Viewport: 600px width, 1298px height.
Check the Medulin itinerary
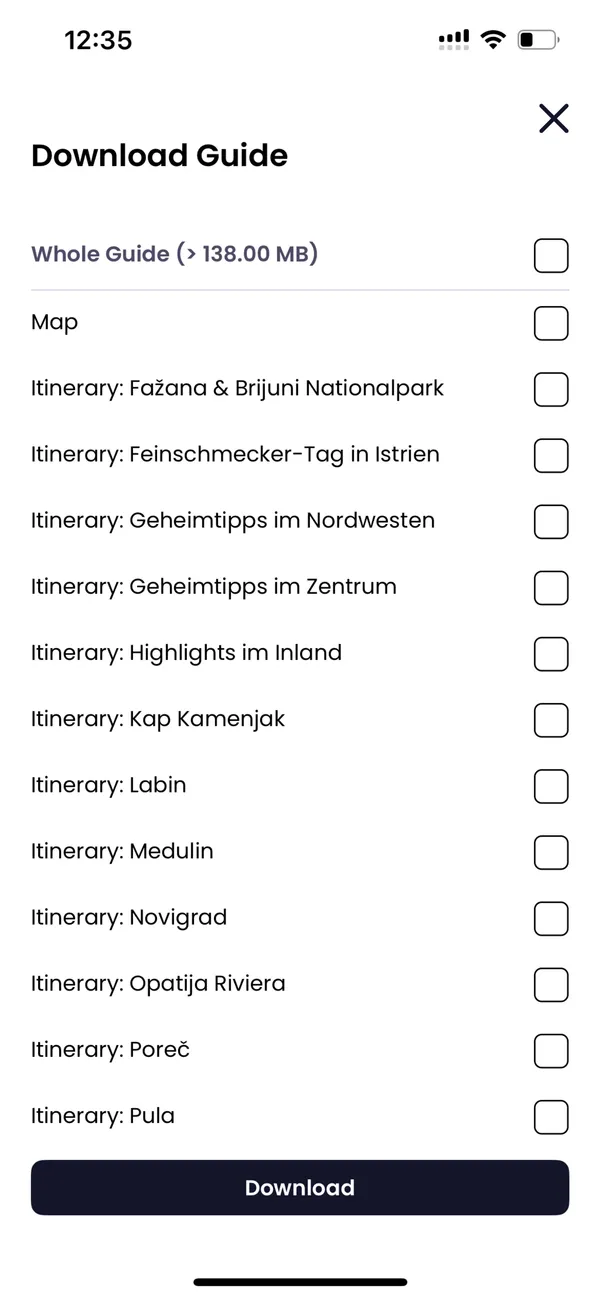[551, 852]
